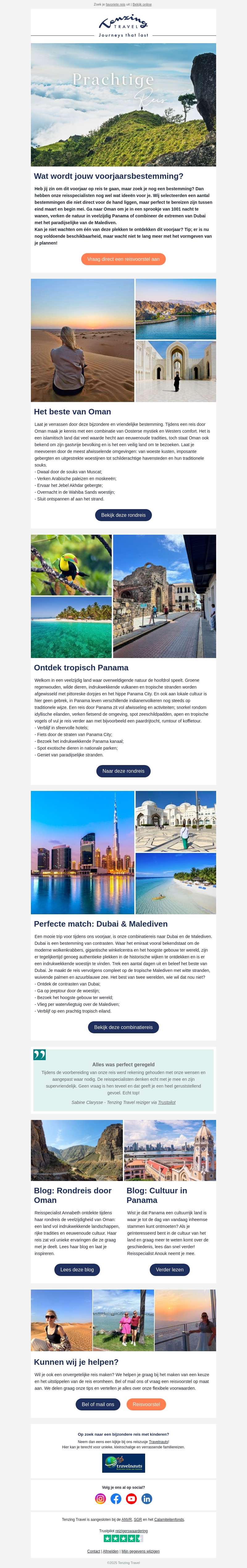Open the 'Bekijk online' link
The height and width of the screenshot is (1568, 247).
click(x=142, y=4)
